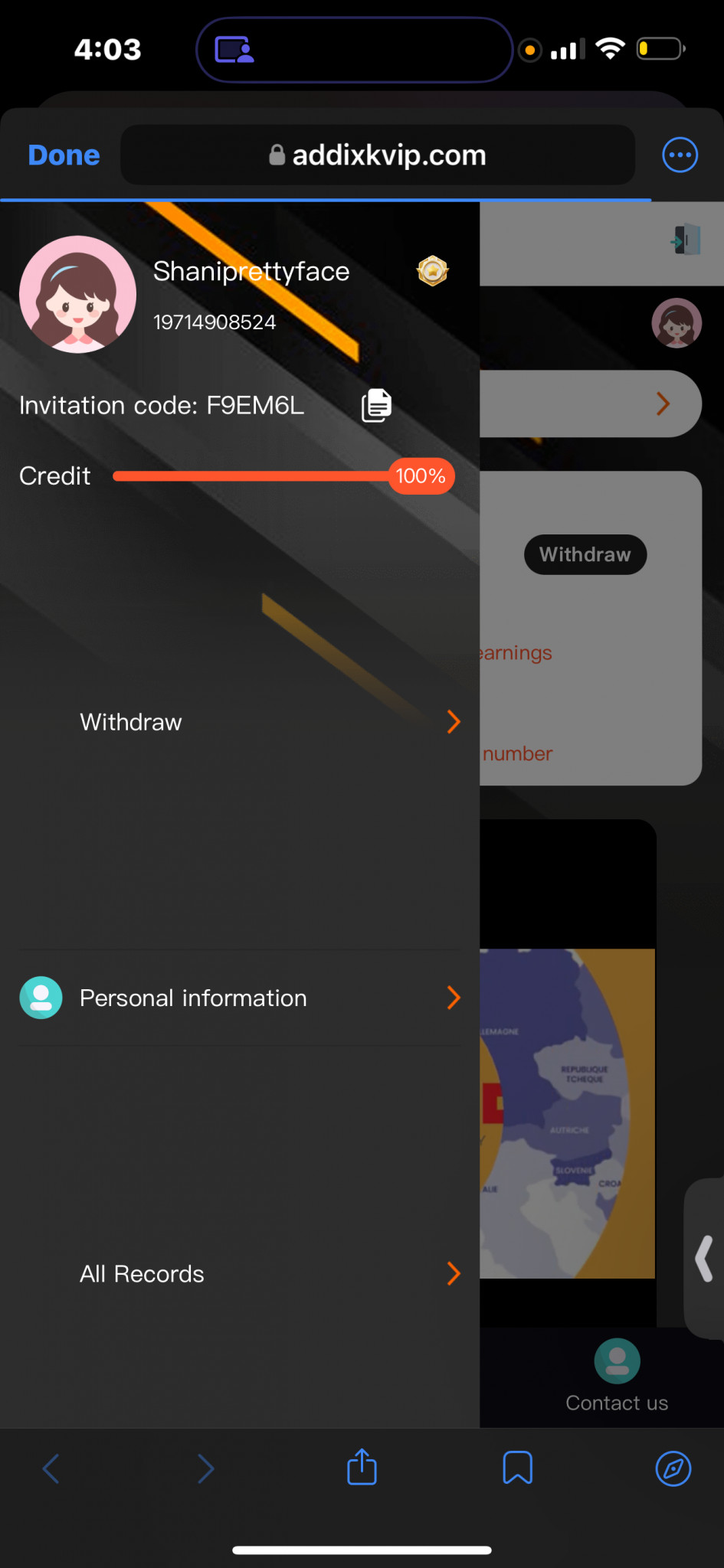
Task: Tap the addixkvip.com address bar
Action: 378,155
